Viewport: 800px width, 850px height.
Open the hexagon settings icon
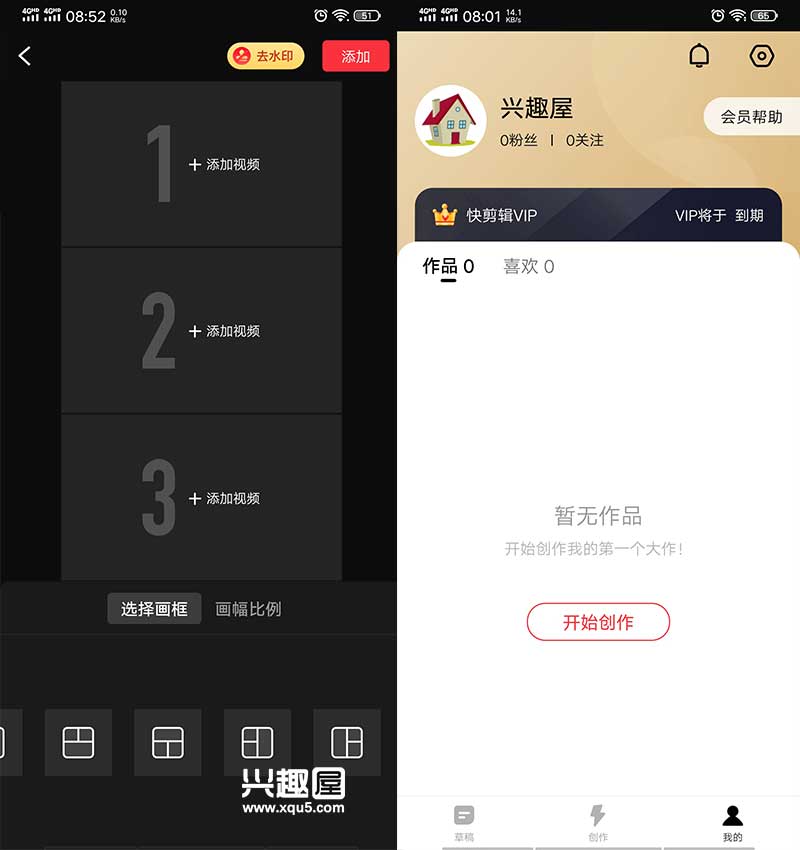tap(762, 56)
